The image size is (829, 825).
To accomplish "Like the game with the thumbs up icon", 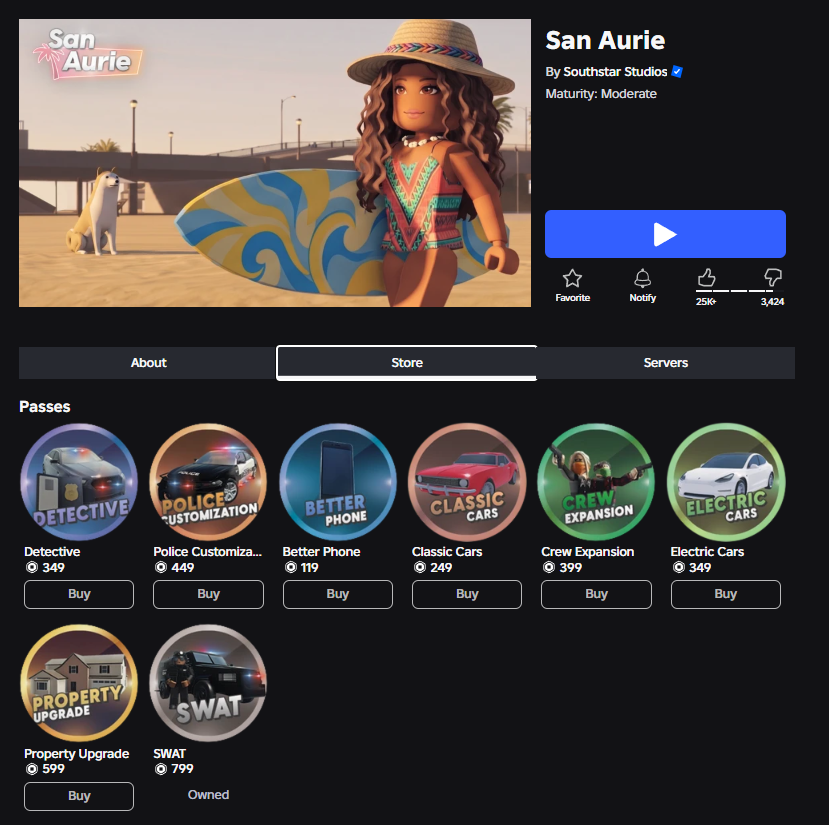I will pyautogui.click(x=706, y=278).
